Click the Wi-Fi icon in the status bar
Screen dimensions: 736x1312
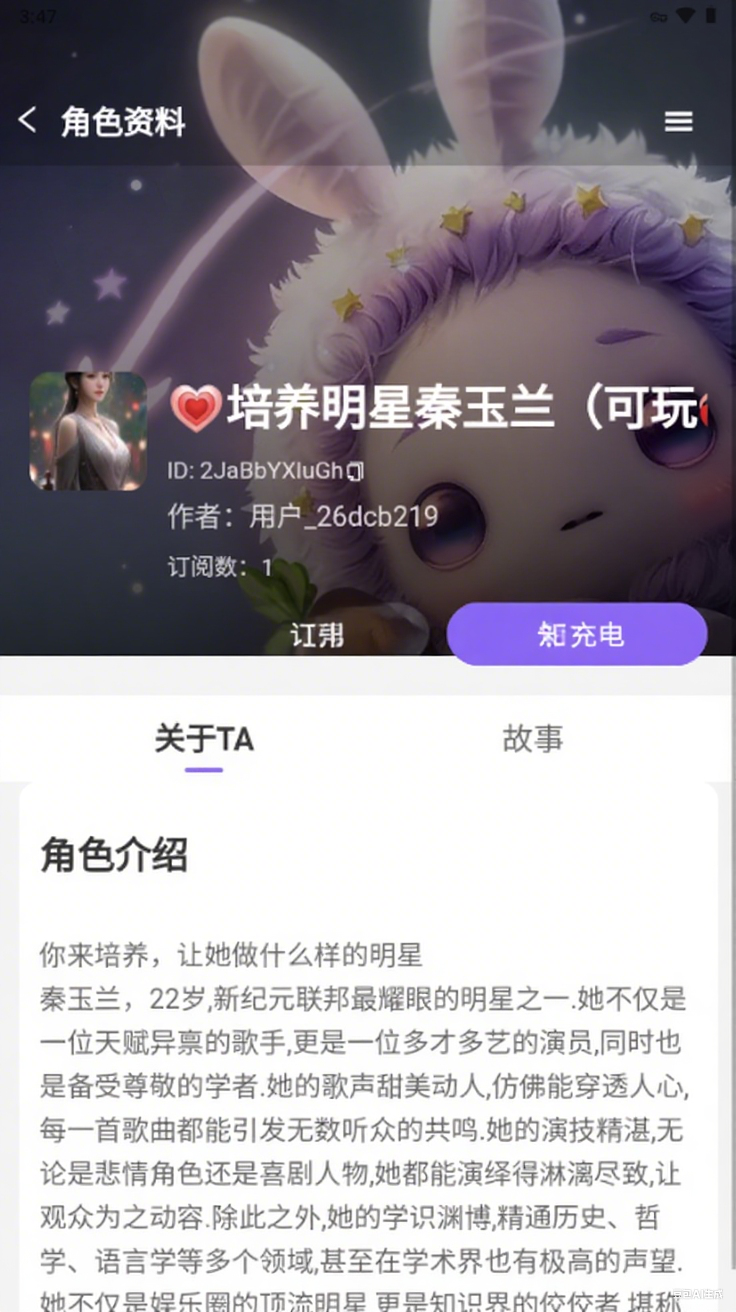click(x=686, y=15)
